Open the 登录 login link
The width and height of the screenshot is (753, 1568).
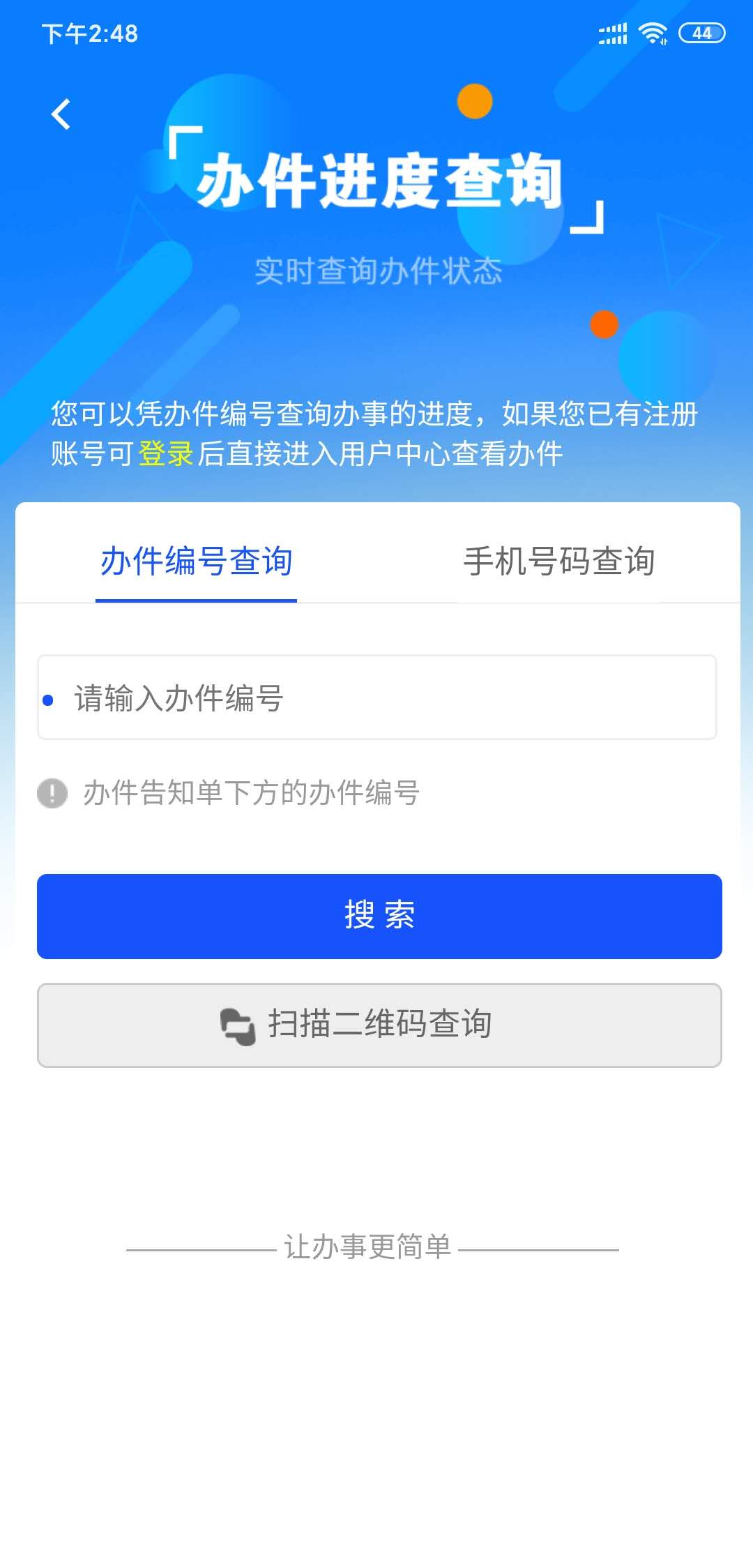point(165,453)
